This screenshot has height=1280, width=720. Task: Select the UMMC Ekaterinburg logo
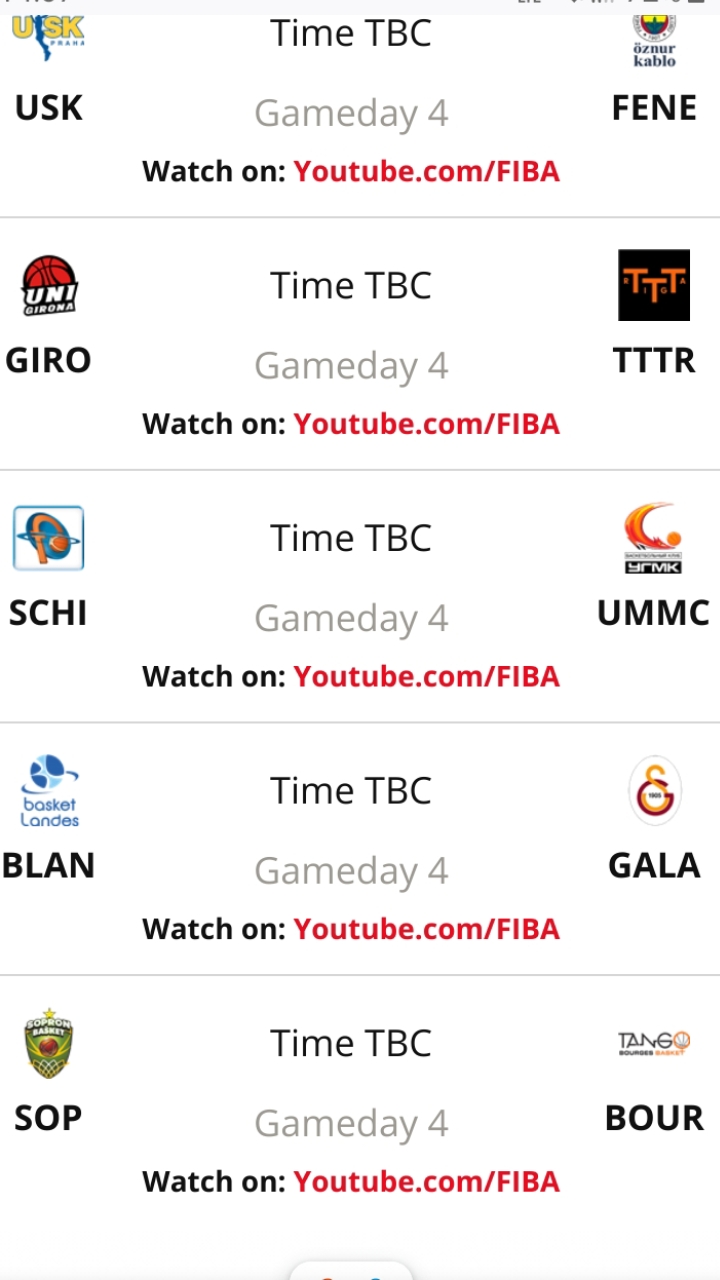[654, 540]
